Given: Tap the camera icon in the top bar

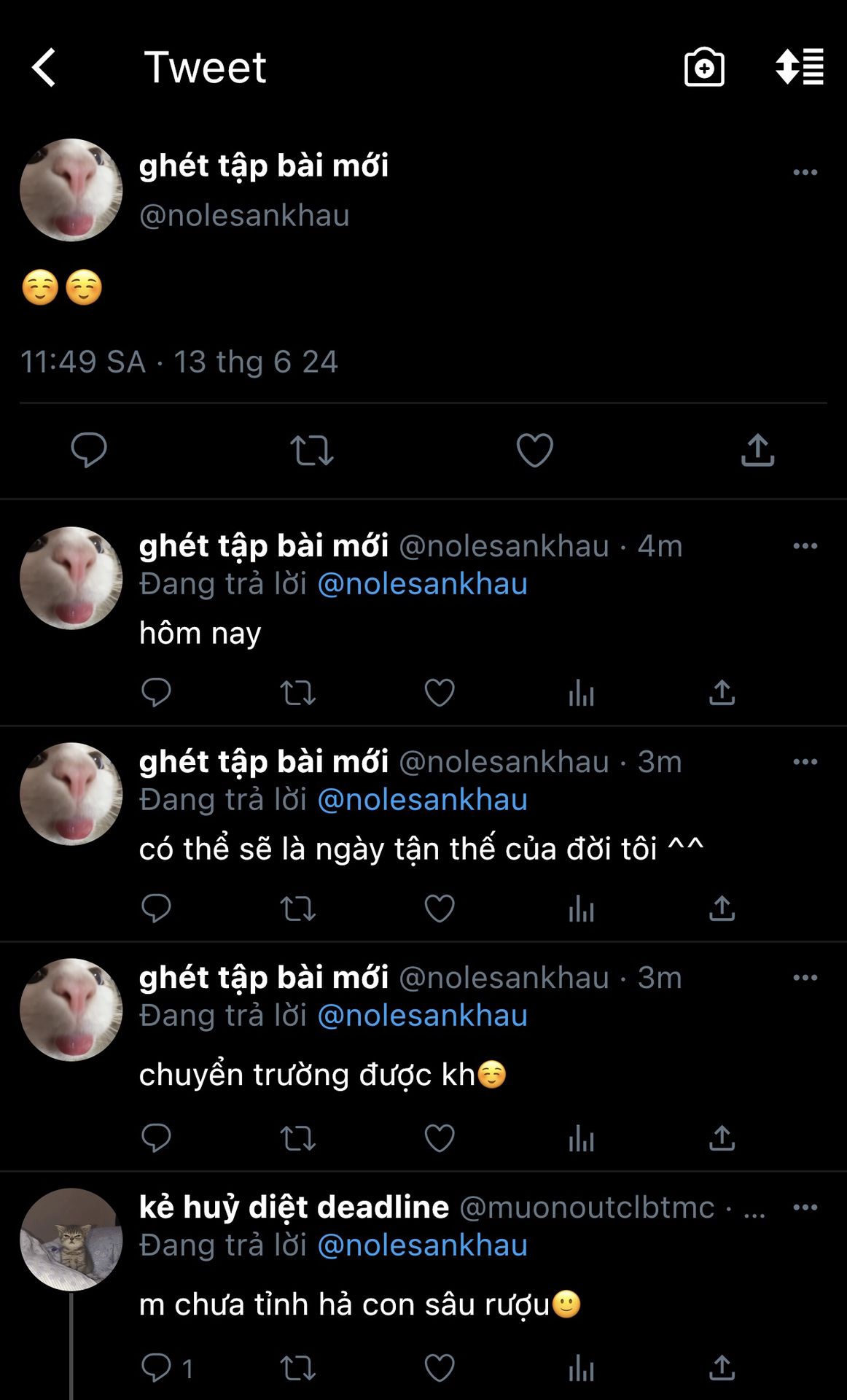Looking at the screenshot, I should pyautogui.click(x=704, y=68).
